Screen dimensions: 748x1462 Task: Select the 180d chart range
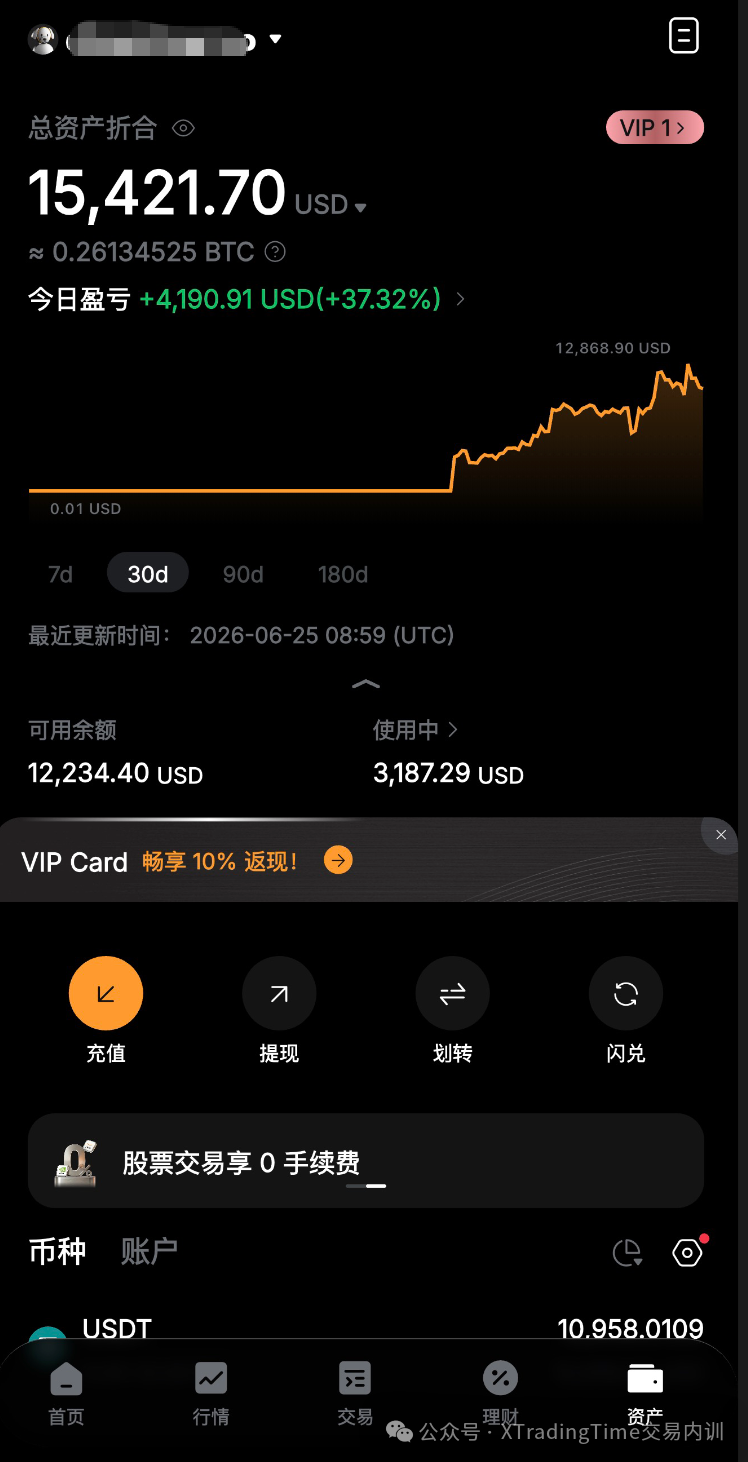(343, 574)
